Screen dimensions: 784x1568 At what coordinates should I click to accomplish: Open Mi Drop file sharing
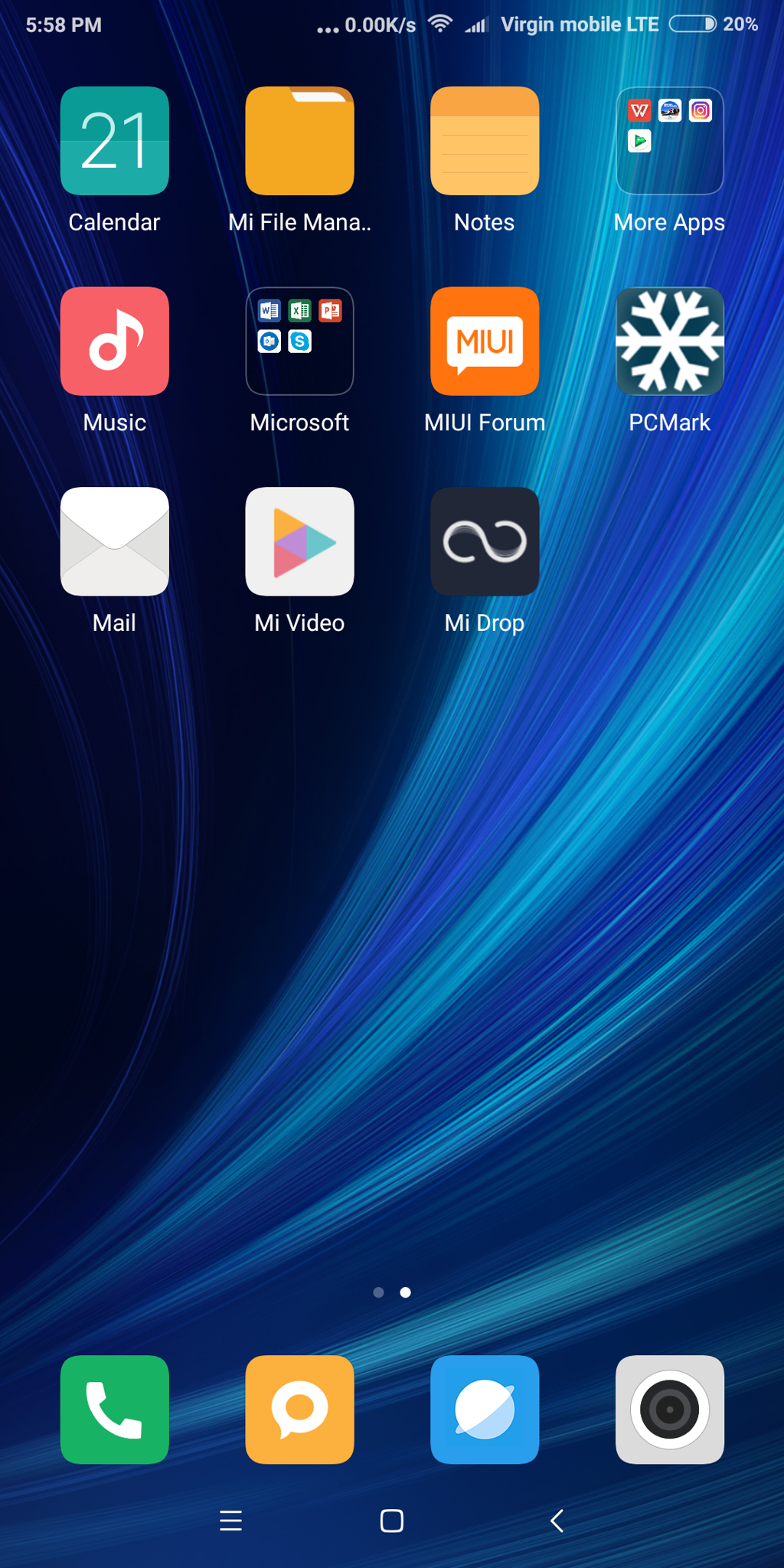pyautogui.click(x=485, y=542)
